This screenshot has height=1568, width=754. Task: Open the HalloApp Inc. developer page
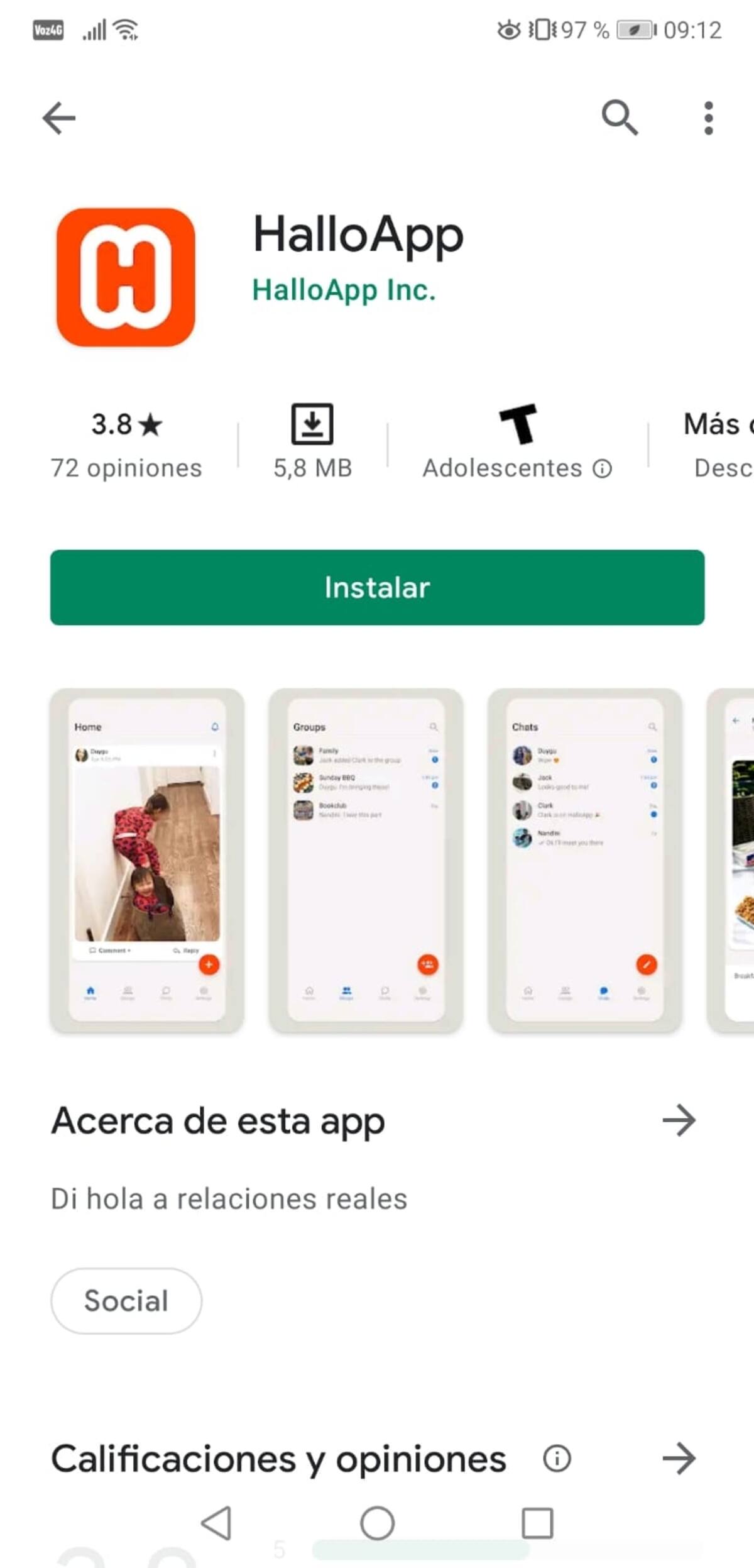click(344, 290)
